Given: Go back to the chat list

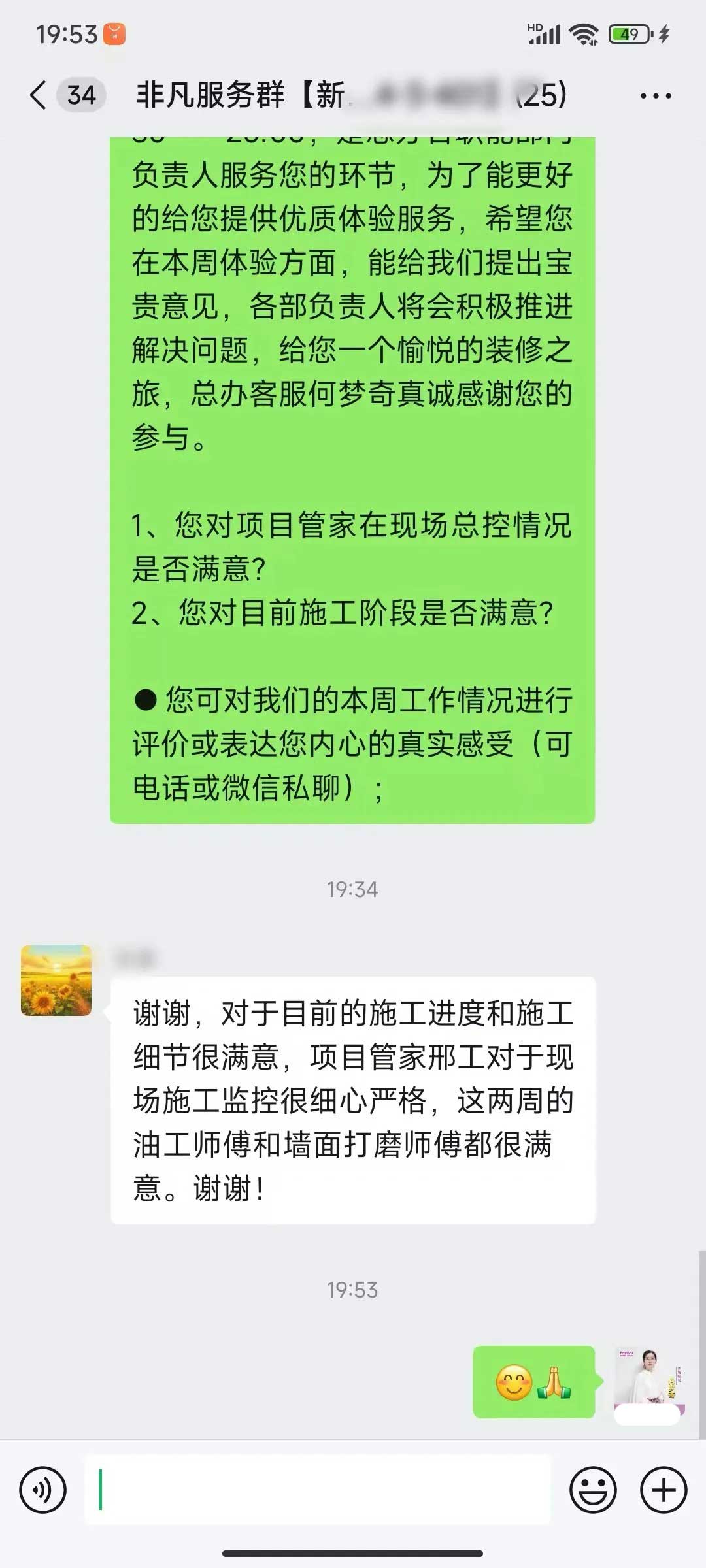Looking at the screenshot, I should point(39,95).
